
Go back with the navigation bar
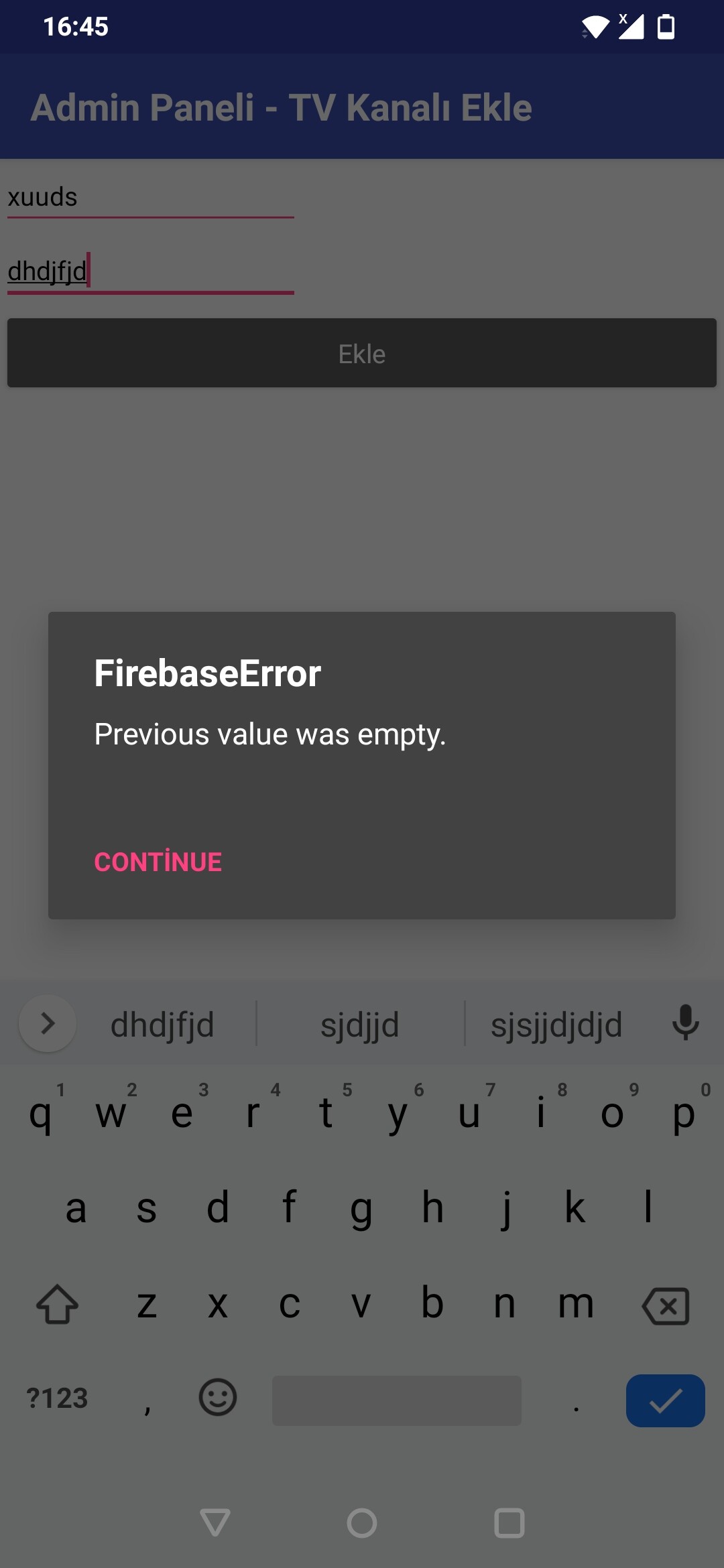pos(215,1522)
